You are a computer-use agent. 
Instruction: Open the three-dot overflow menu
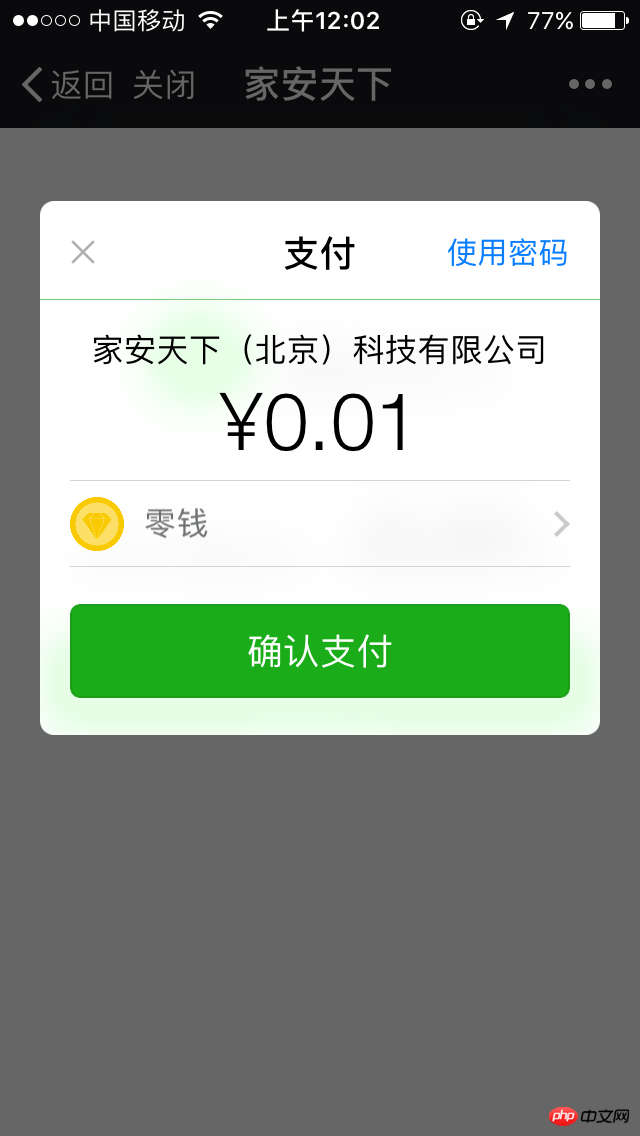pos(590,85)
